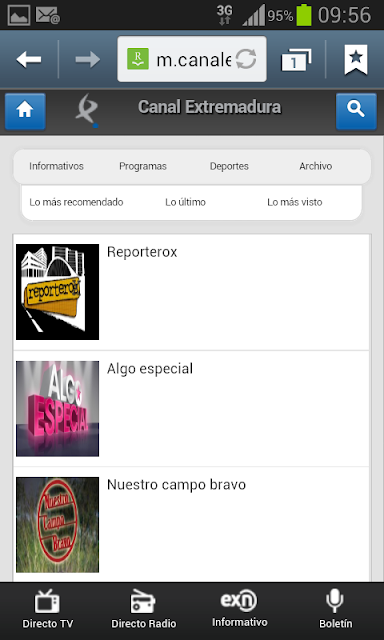
Task: Go back with the browser back arrow
Action: (x=29, y=60)
